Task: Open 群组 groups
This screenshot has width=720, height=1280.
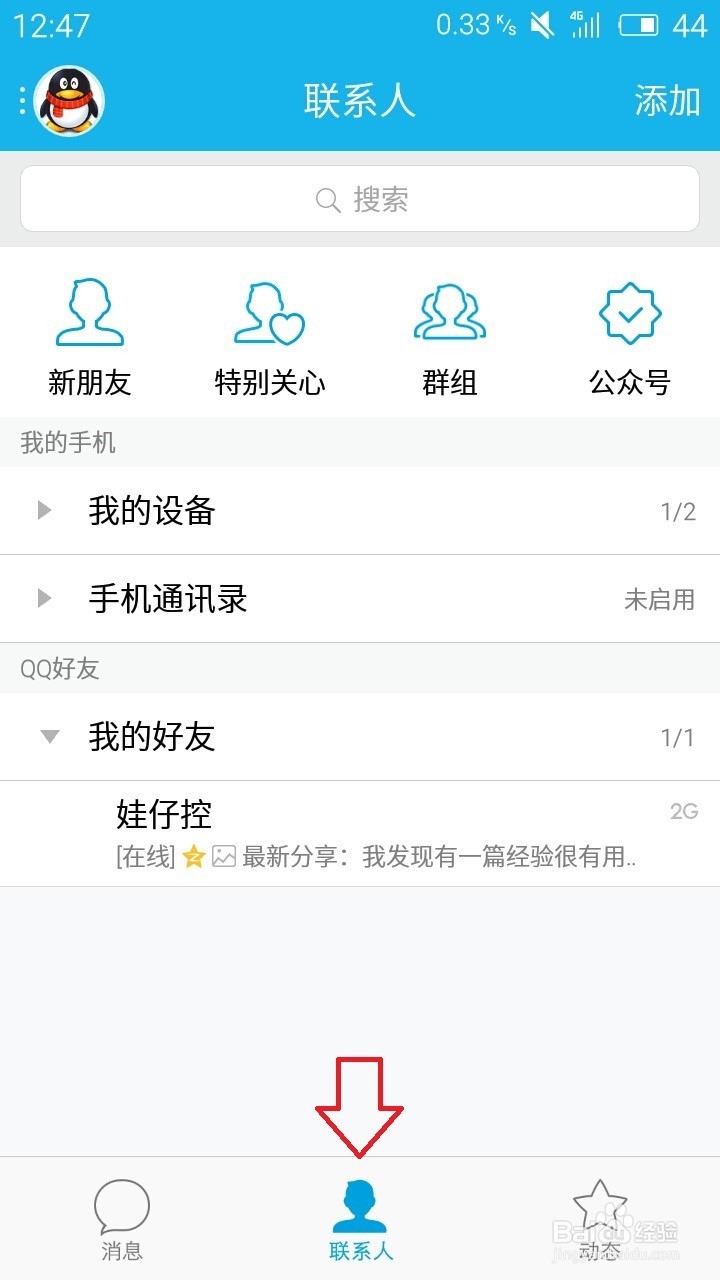Action: coord(450,337)
